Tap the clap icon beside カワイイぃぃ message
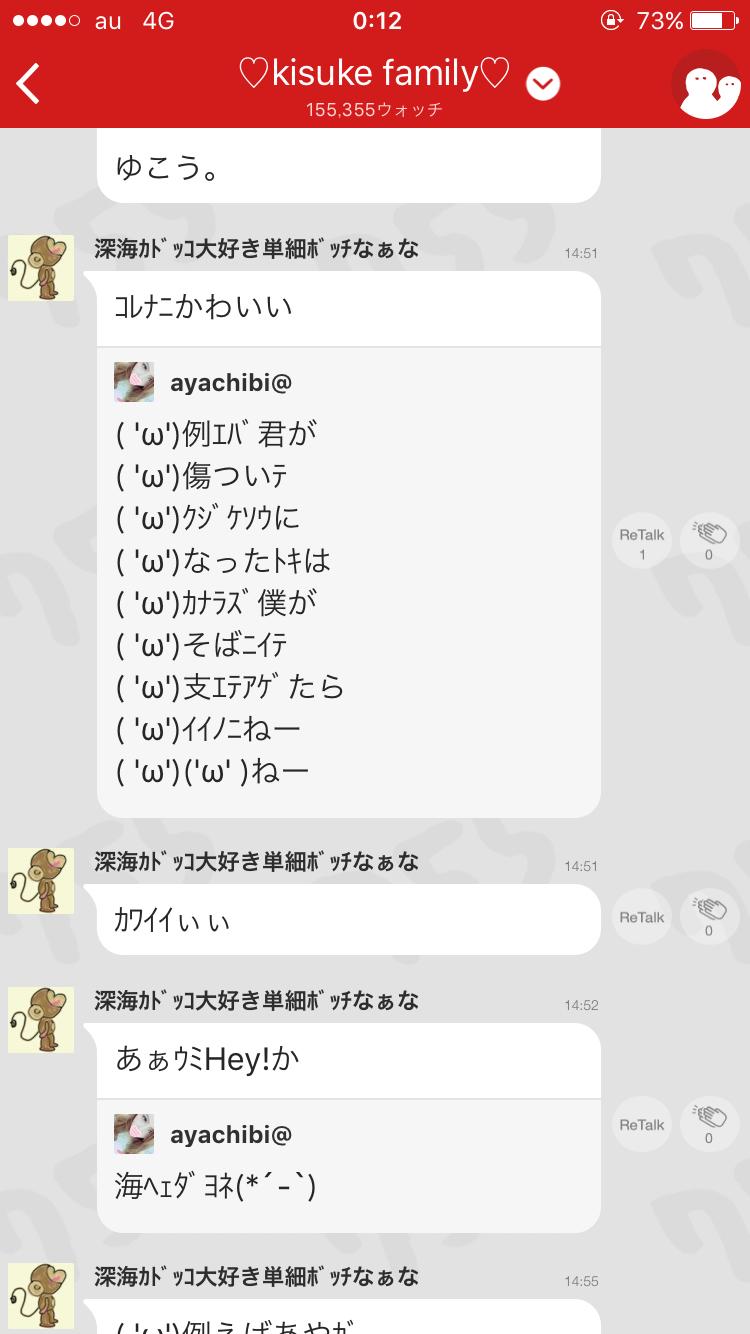The image size is (750, 1334). (709, 916)
